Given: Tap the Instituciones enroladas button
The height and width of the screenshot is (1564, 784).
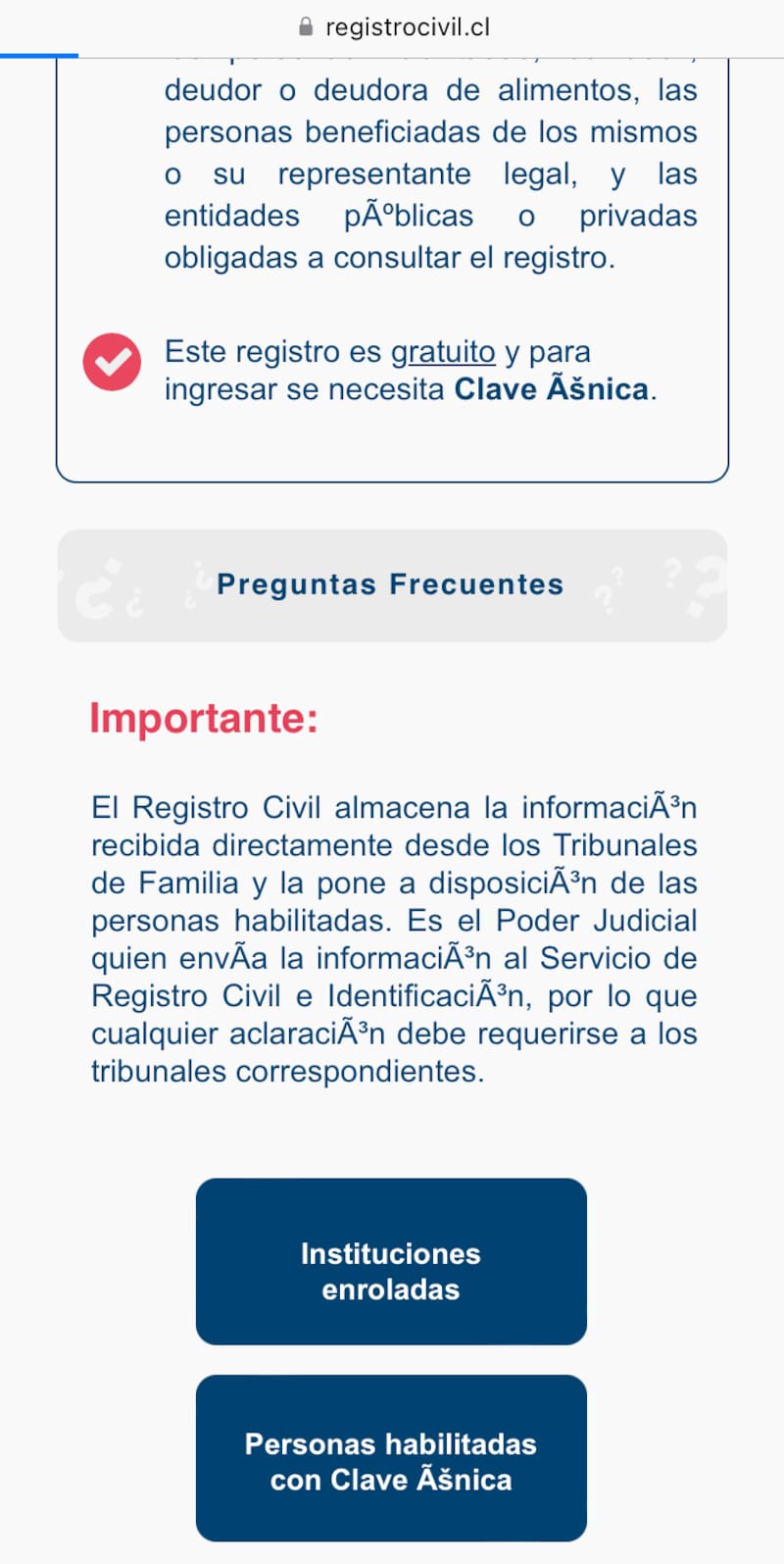Looking at the screenshot, I should (x=391, y=1261).
